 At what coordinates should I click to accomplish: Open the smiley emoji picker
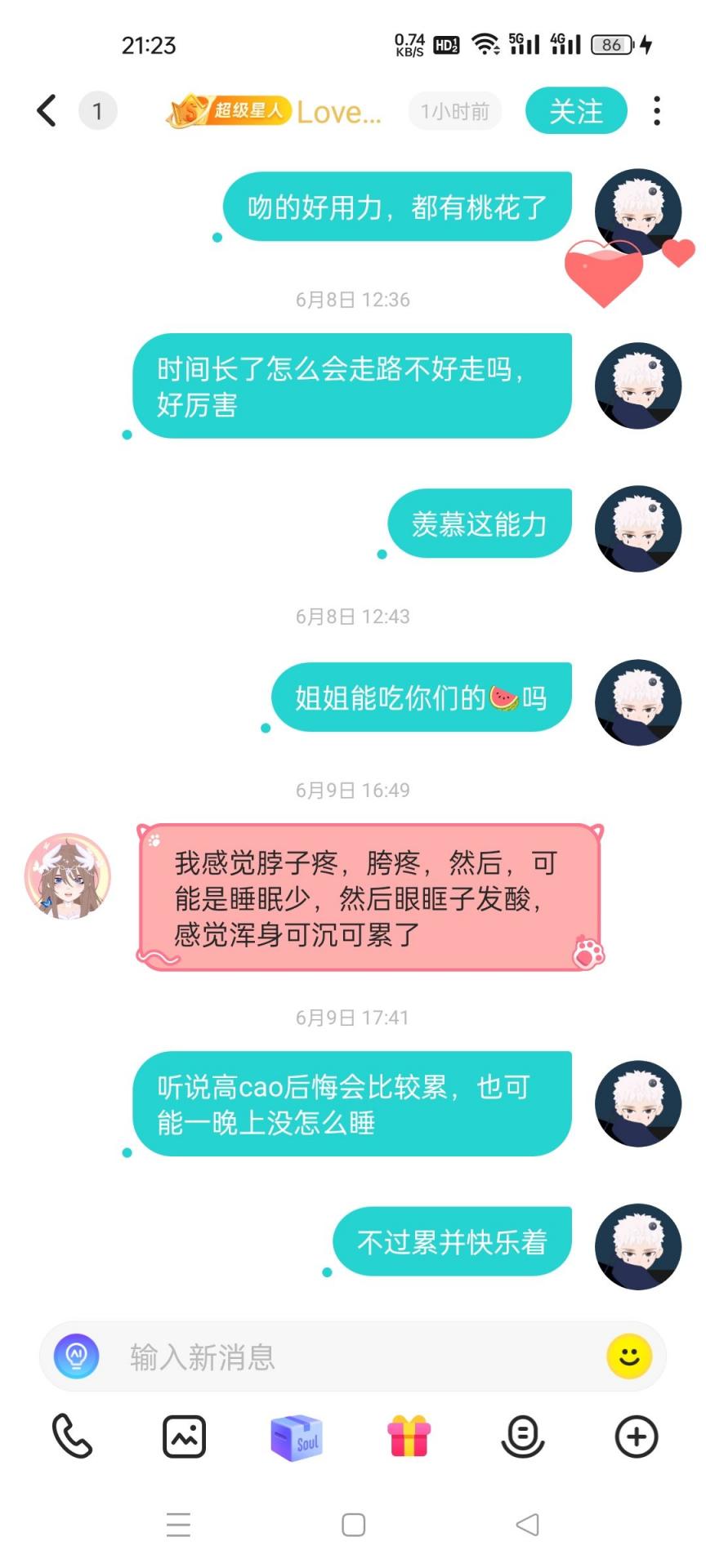pyautogui.click(x=628, y=1356)
